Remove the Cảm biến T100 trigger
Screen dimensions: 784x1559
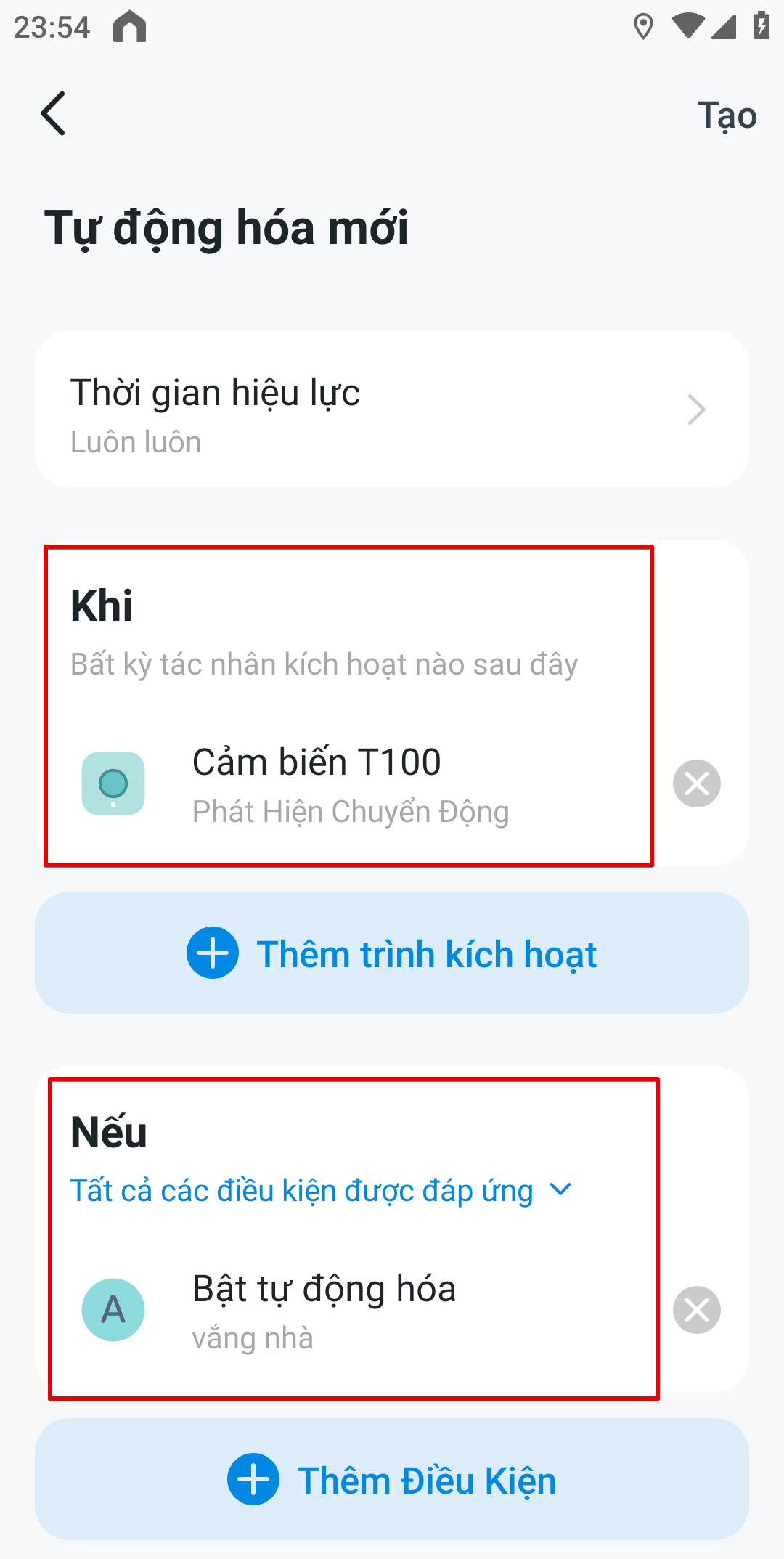(696, 784)
